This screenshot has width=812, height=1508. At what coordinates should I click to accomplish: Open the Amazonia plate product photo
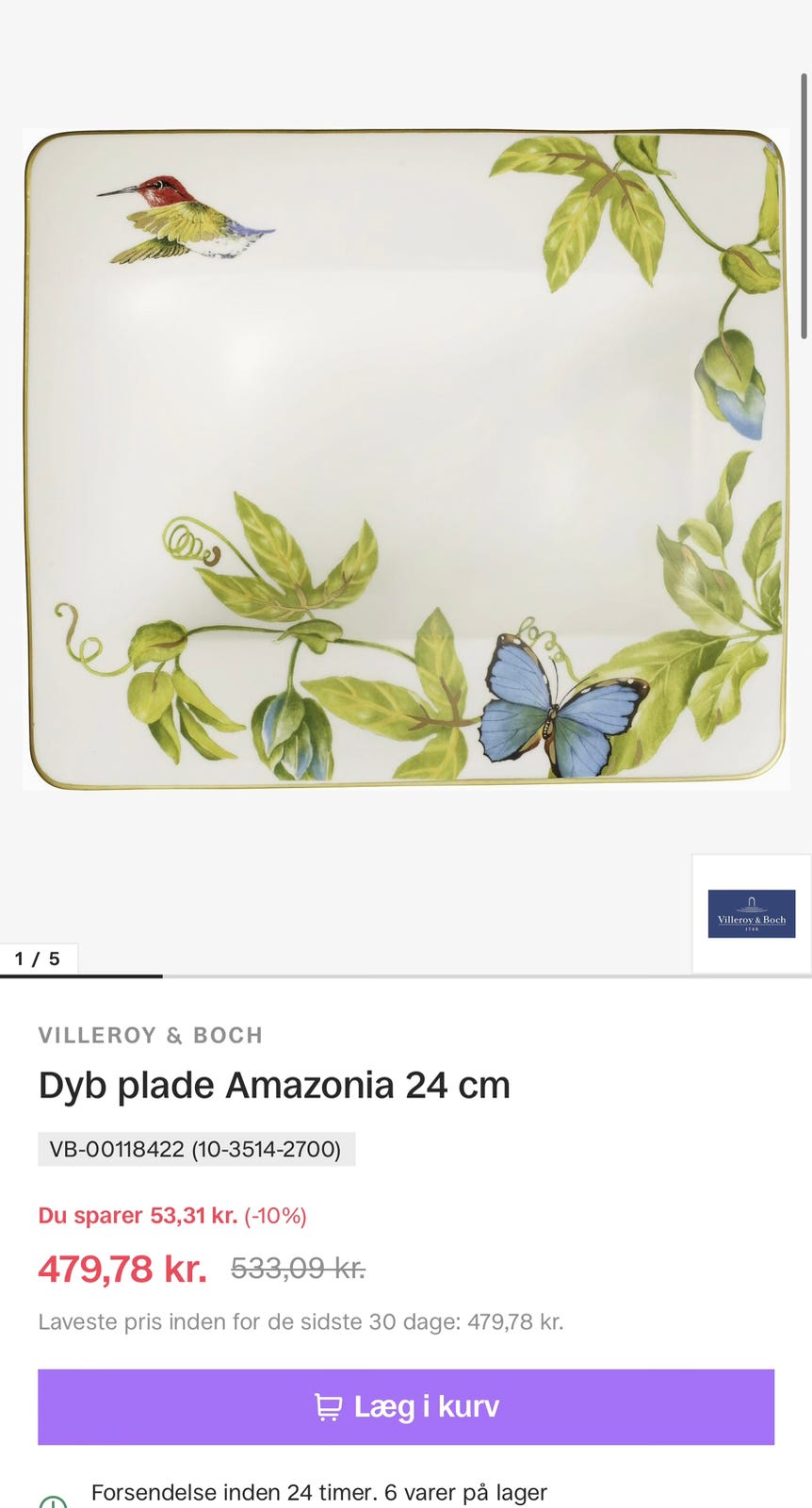[x=406, y=459]
